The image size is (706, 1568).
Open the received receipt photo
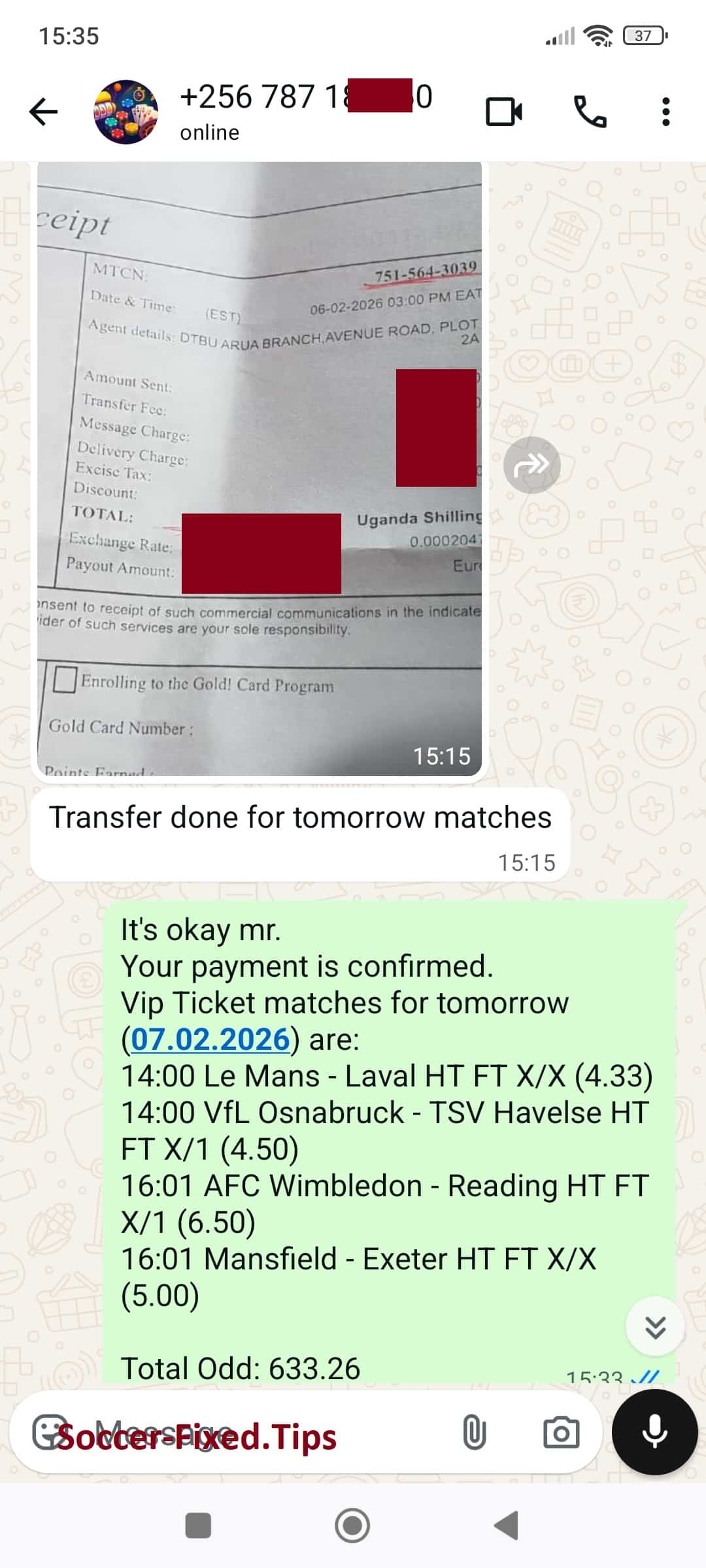coord(259,468)
